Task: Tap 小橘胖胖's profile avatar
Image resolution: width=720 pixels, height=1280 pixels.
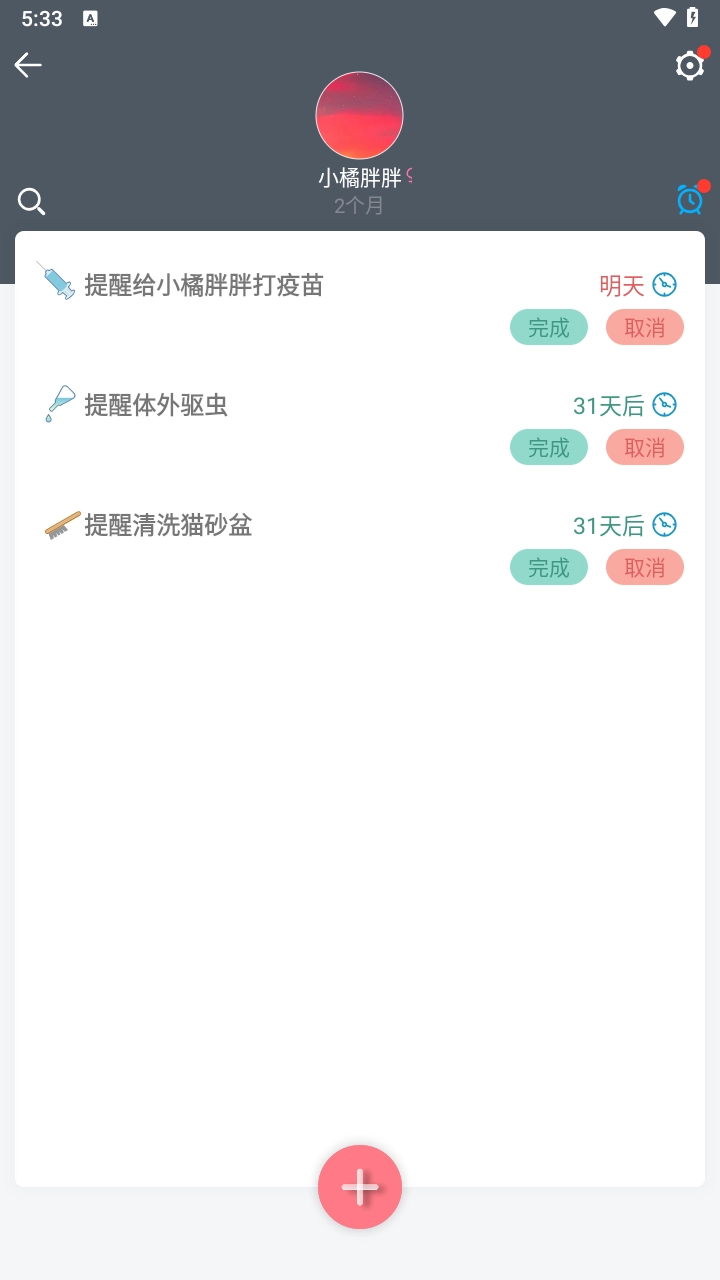Action: point(359,115)
